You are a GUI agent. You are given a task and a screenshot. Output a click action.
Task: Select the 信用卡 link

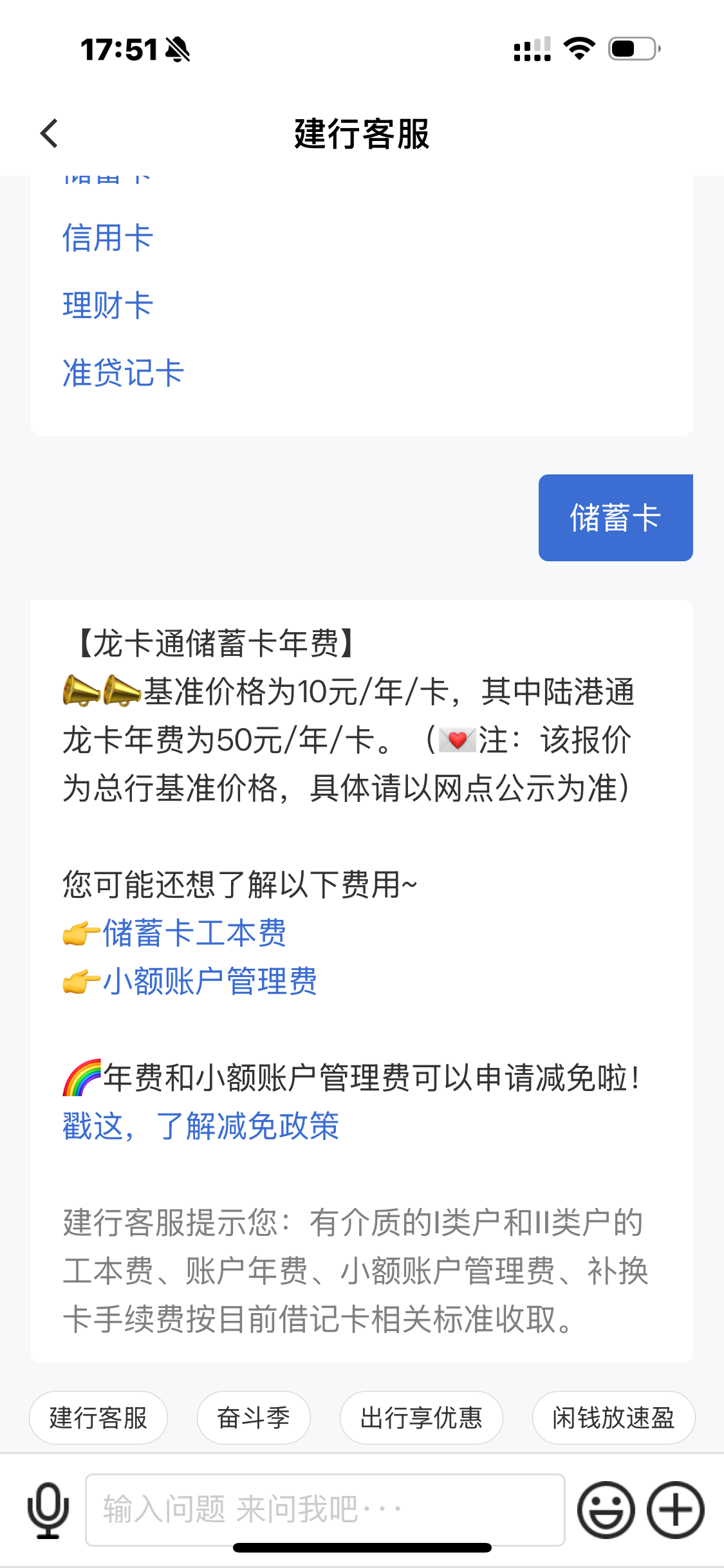pos(107,238)
